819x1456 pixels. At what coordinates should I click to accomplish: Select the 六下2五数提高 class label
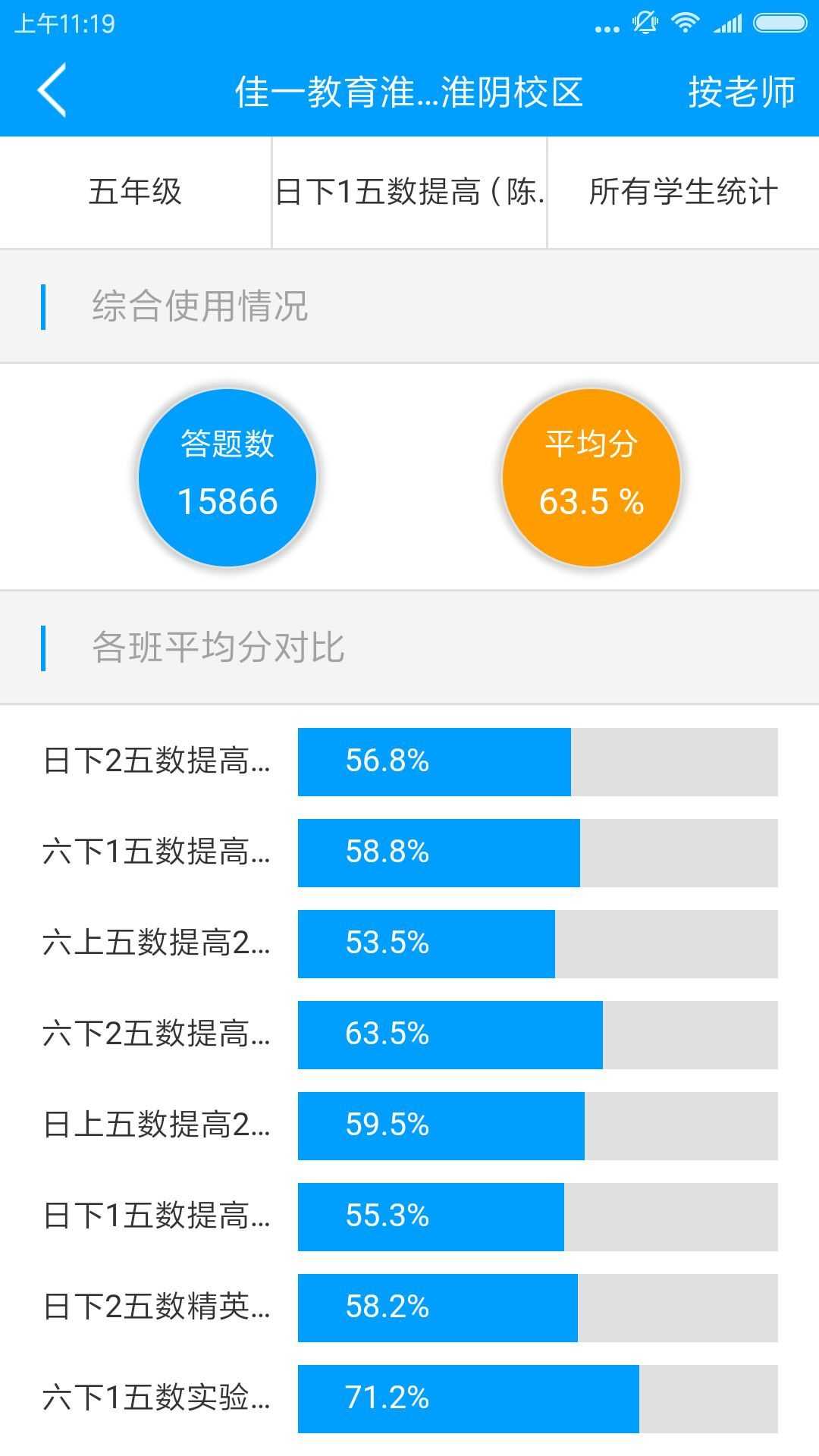(x=155, y=1035)
